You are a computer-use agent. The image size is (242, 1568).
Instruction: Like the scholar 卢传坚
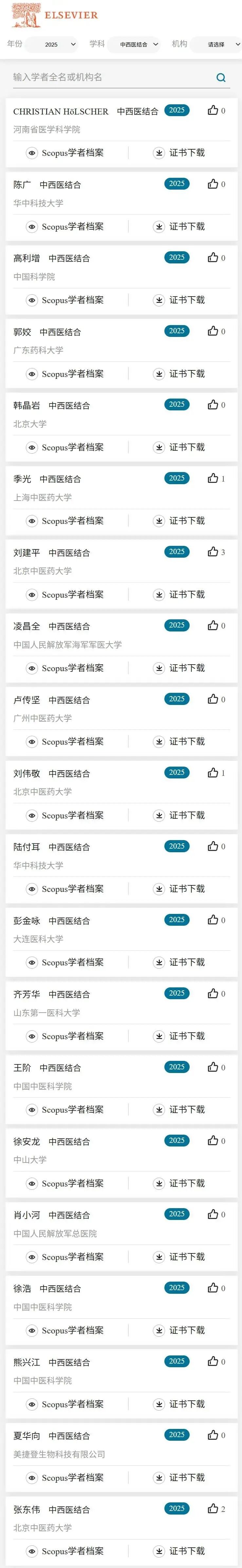click(213, 699)
